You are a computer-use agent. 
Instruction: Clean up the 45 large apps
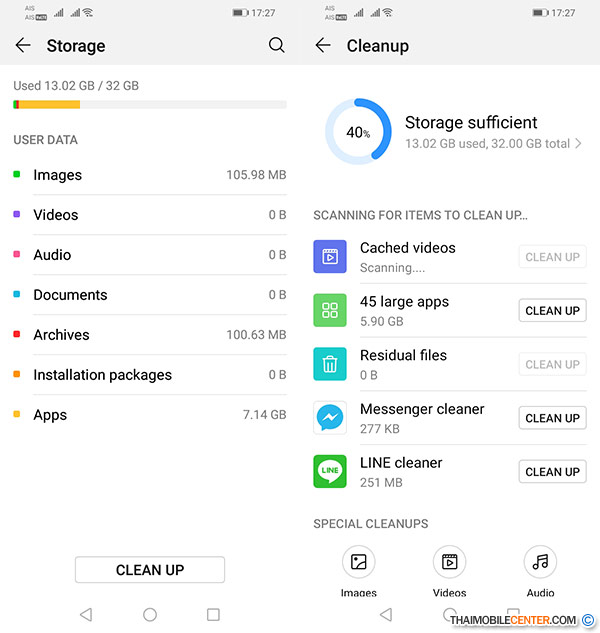(552, 311)
